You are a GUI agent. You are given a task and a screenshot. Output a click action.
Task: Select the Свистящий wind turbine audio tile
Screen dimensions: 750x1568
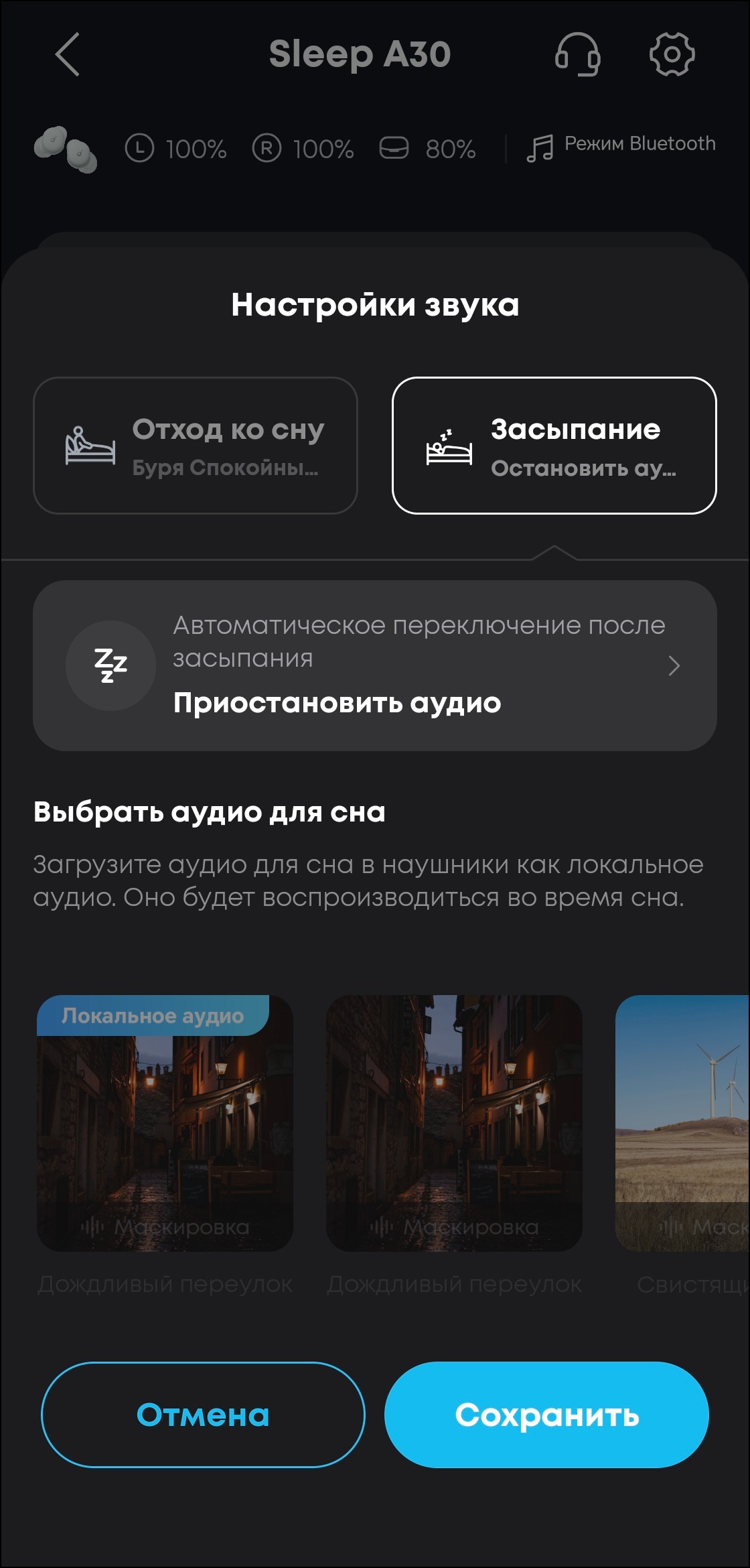click(682, 1123)
